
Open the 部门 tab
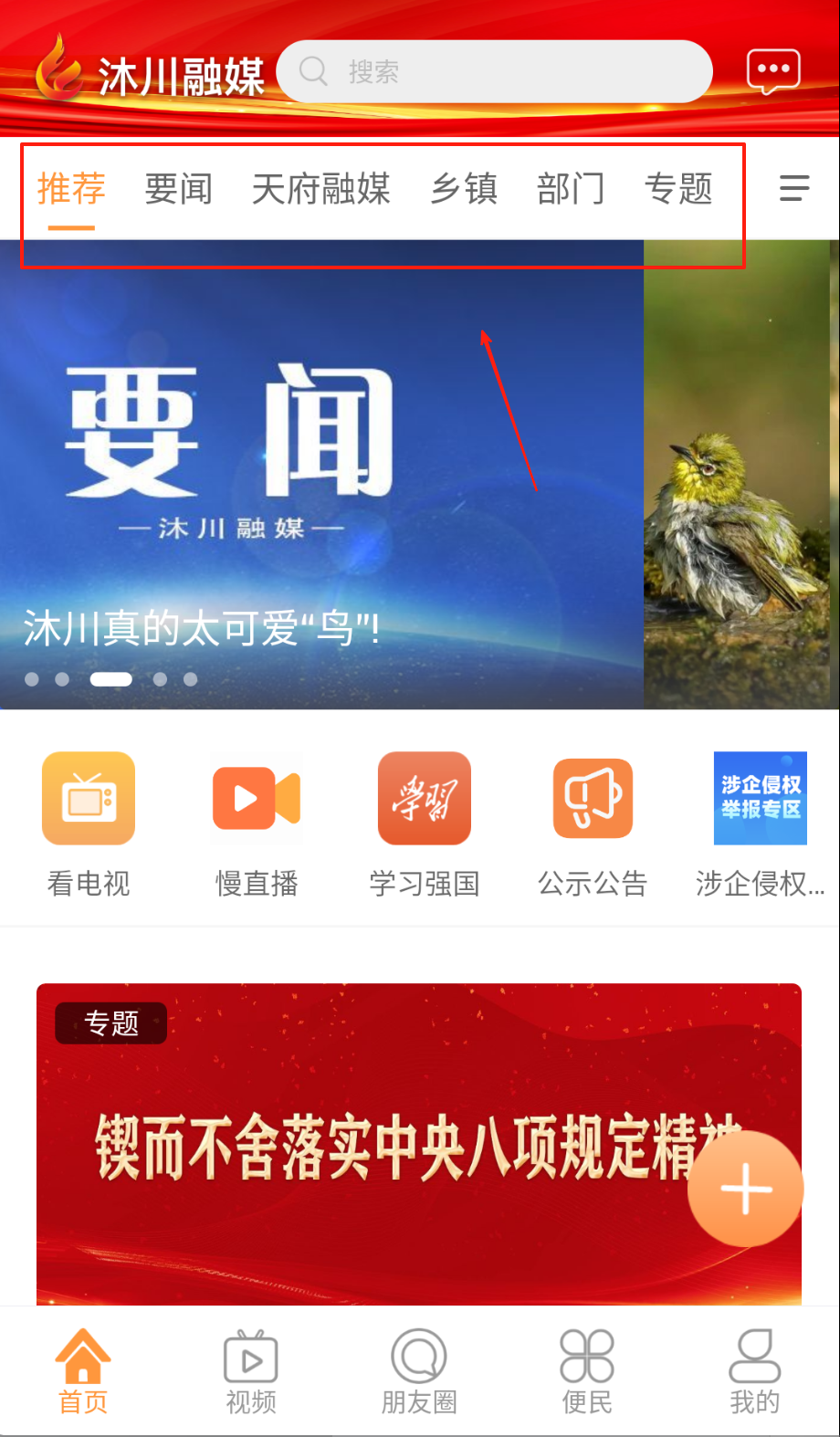click(x=571, y=190)
